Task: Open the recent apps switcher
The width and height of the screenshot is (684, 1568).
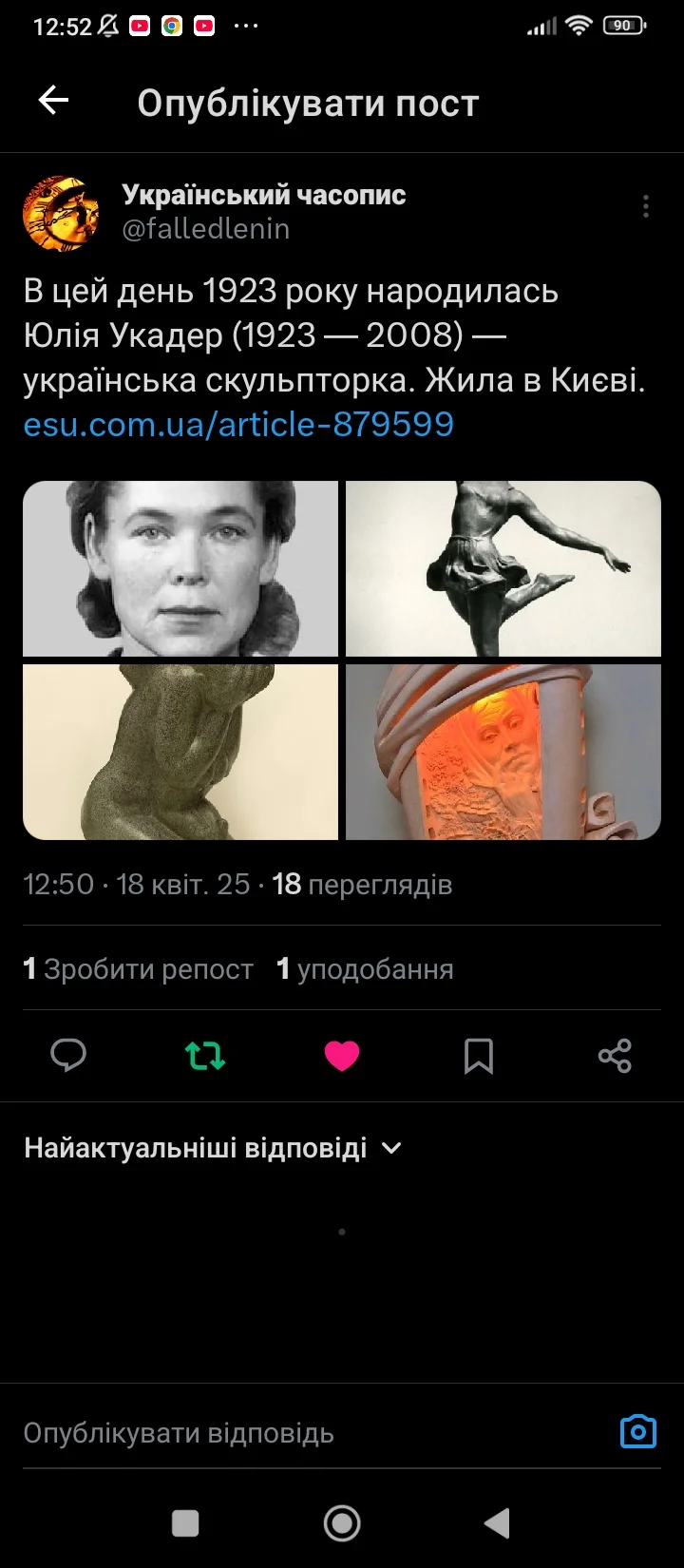Action: coord(185,1523)
